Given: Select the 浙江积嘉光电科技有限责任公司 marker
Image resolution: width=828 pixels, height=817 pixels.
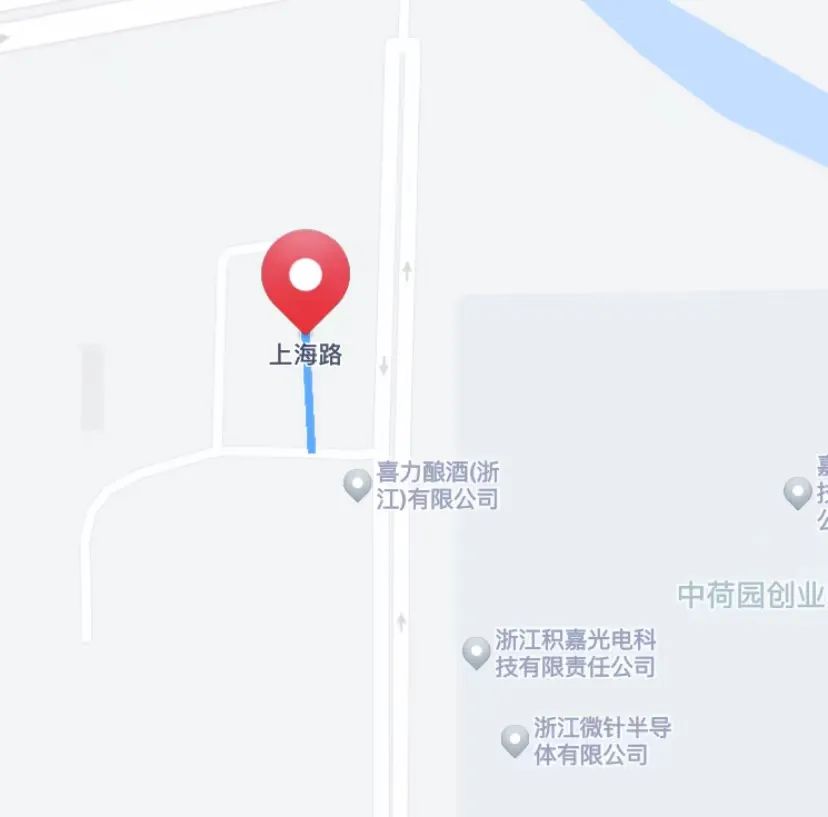Looking at the screenshot, I should tap(476, 652).
